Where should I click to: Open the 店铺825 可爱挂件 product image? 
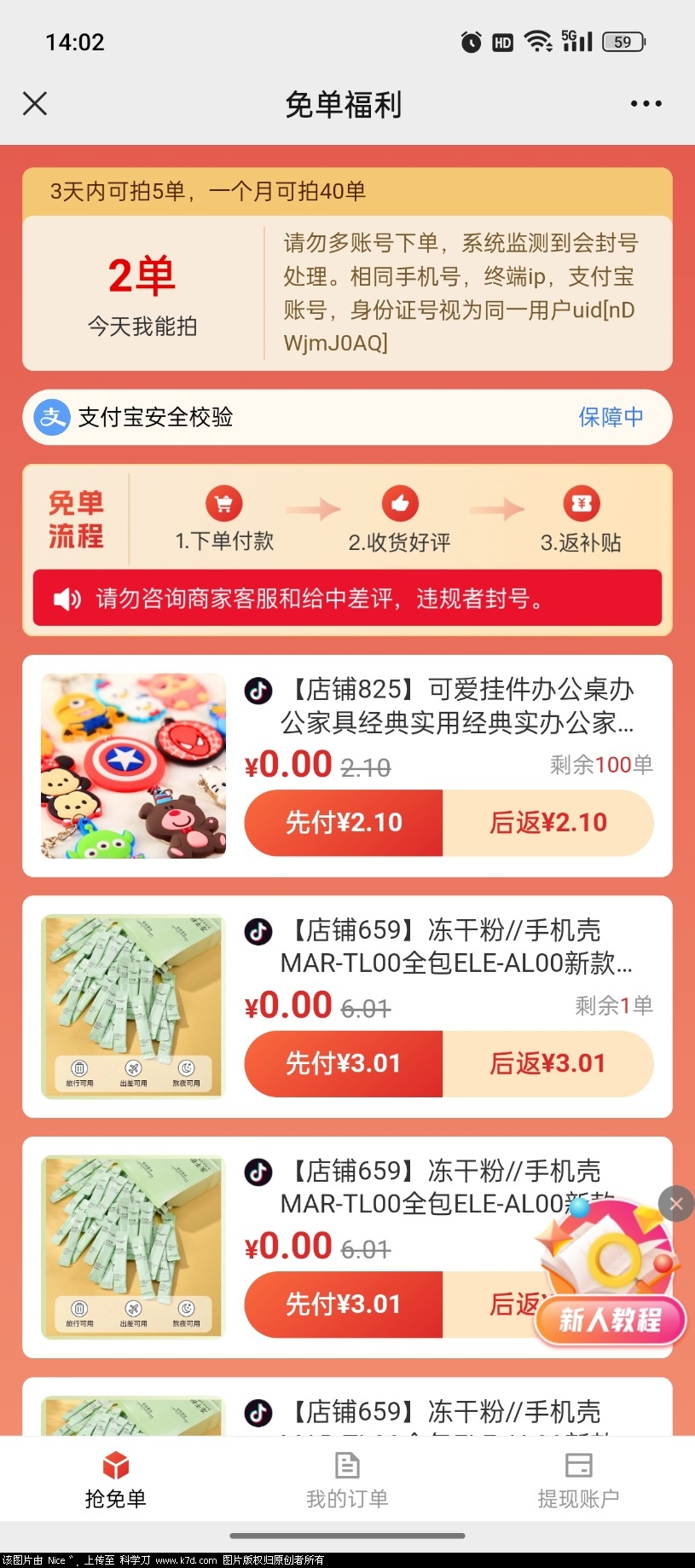(x=134, y=766)
